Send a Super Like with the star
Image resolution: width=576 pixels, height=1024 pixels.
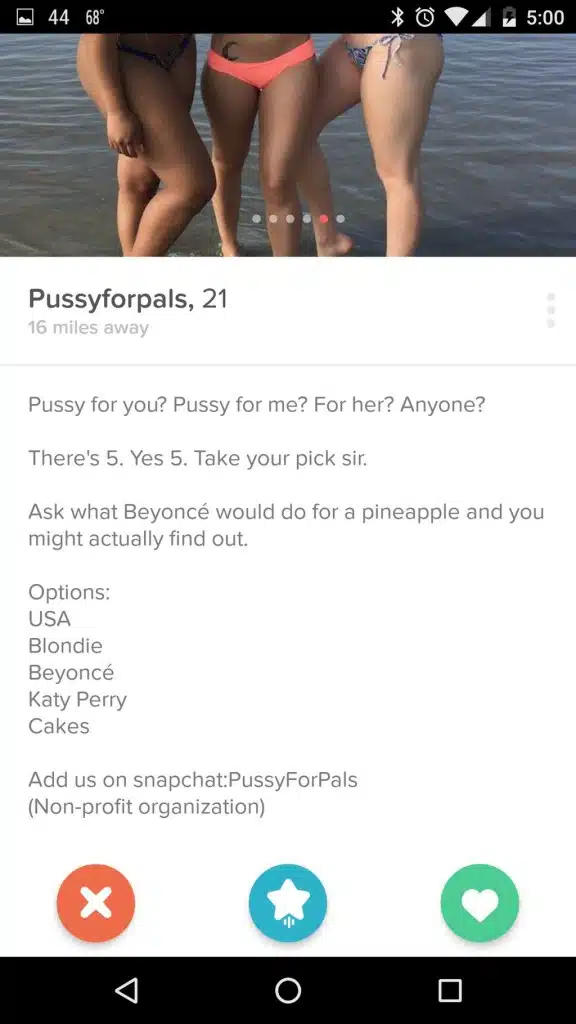[x=288, y=903]
